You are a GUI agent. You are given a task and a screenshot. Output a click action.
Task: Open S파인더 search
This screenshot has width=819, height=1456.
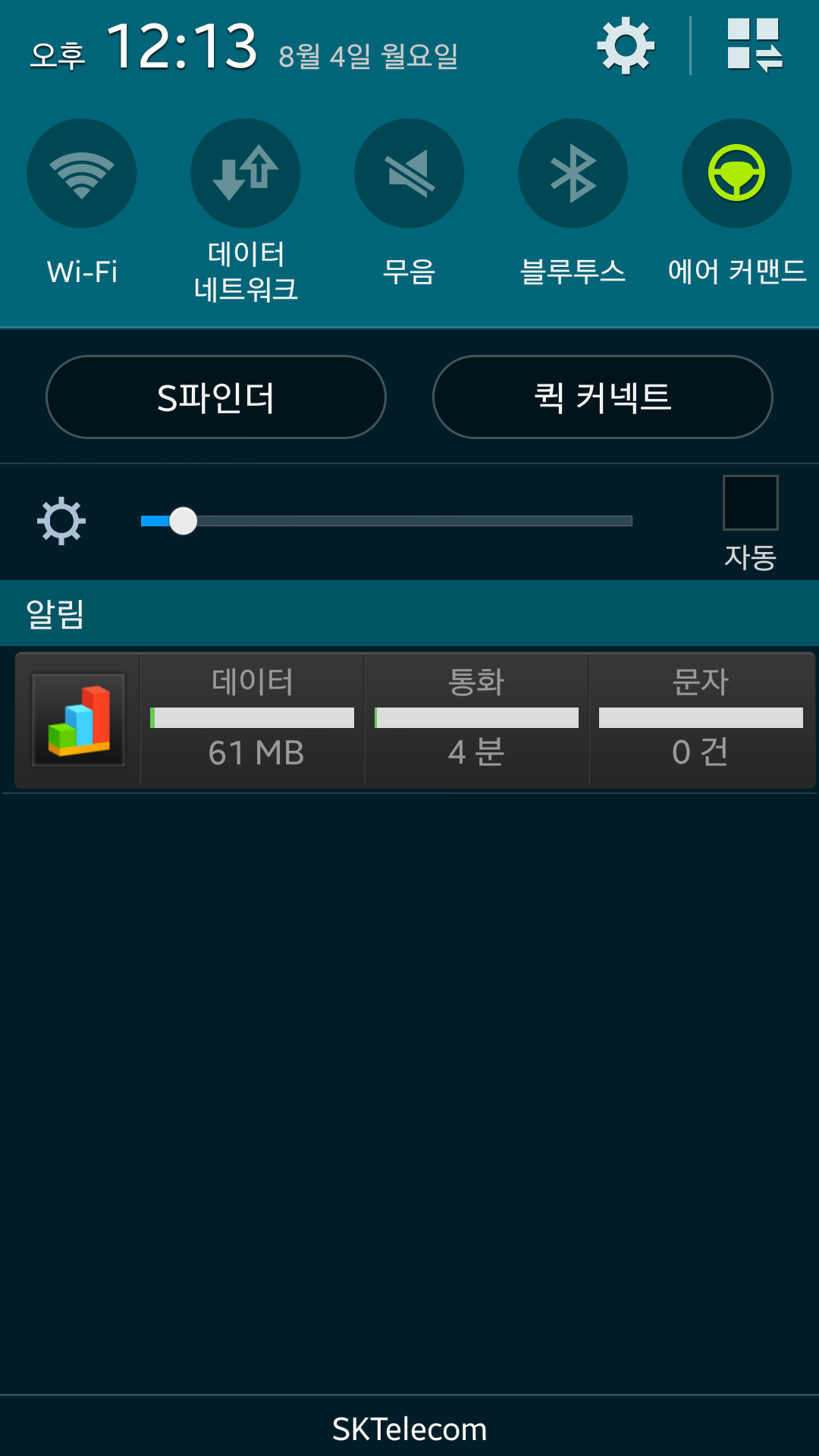click(216, 397)
